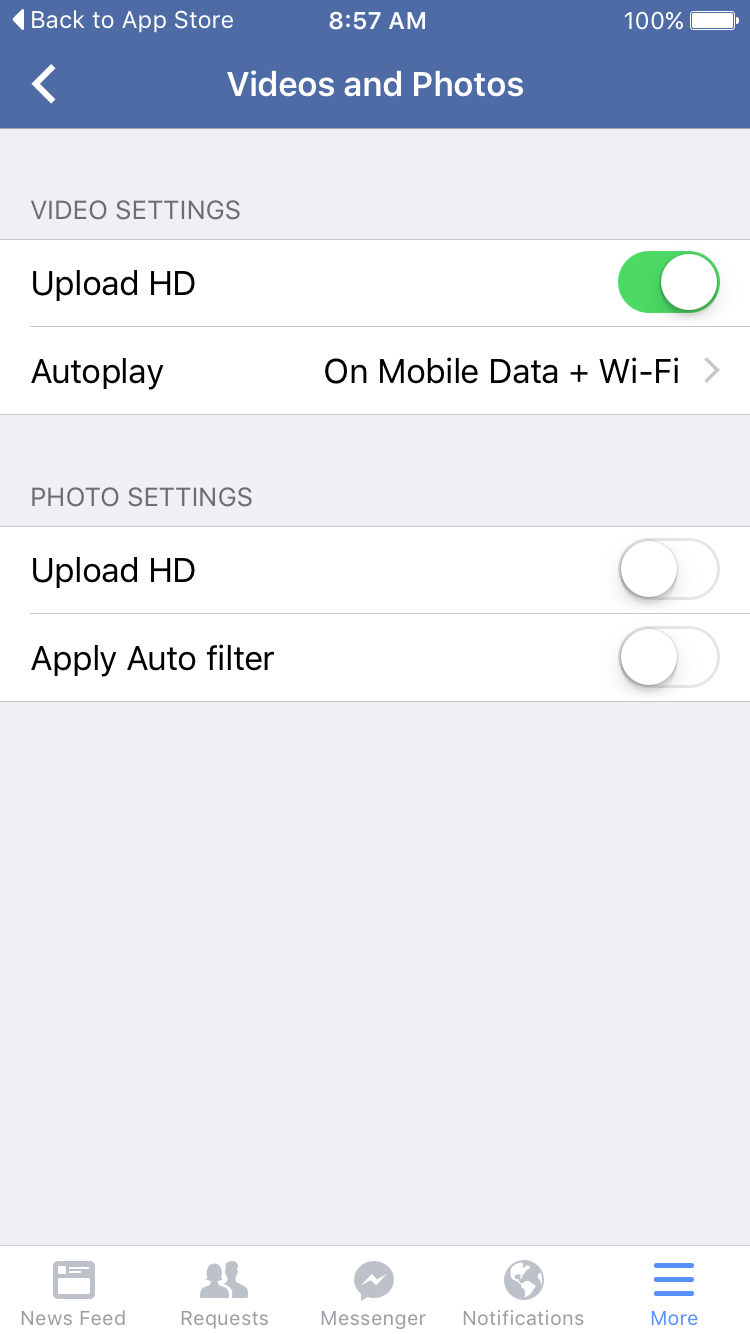Turn on Apply Auto filter
This screenshot has width=750, height=1334.
click(669, 658)
